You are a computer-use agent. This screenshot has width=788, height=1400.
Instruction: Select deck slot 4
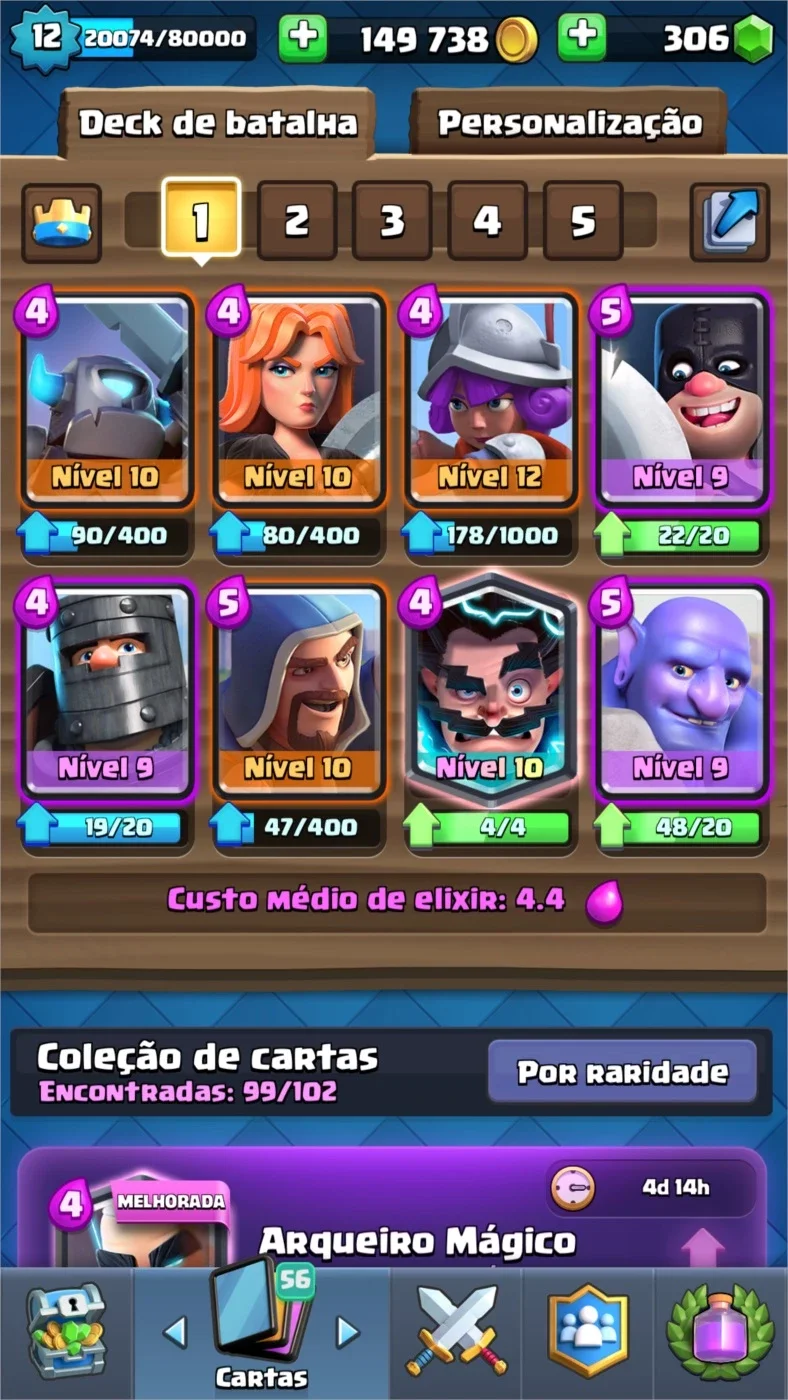(487, 221)
